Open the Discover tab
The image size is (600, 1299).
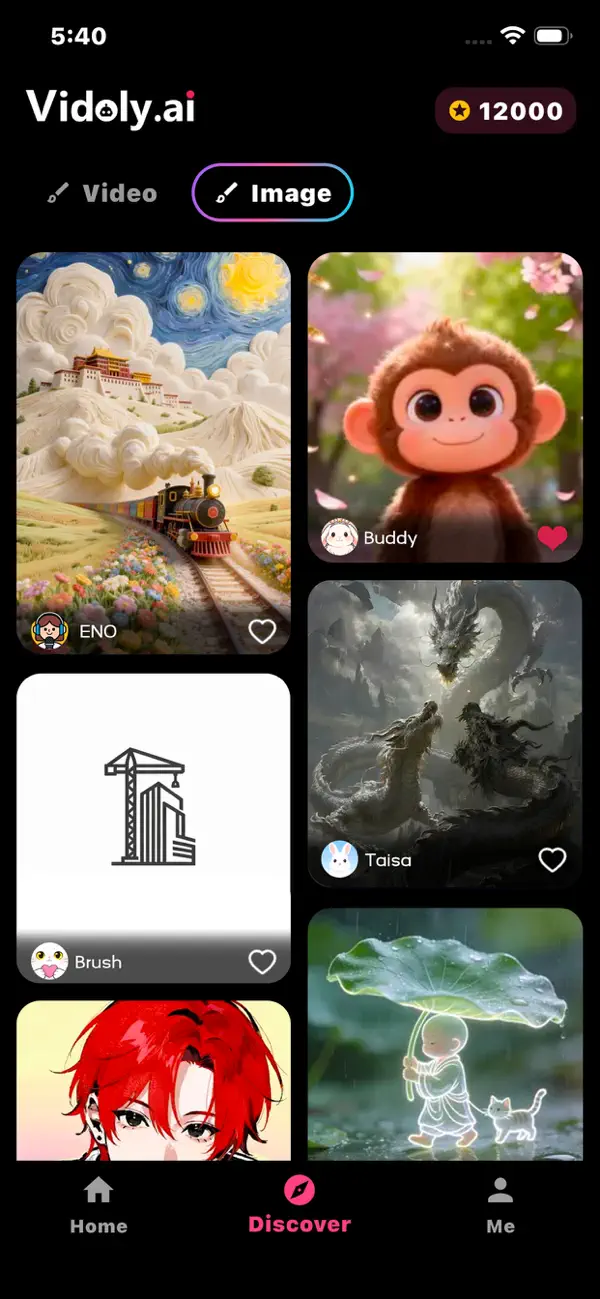point(299,1206)
